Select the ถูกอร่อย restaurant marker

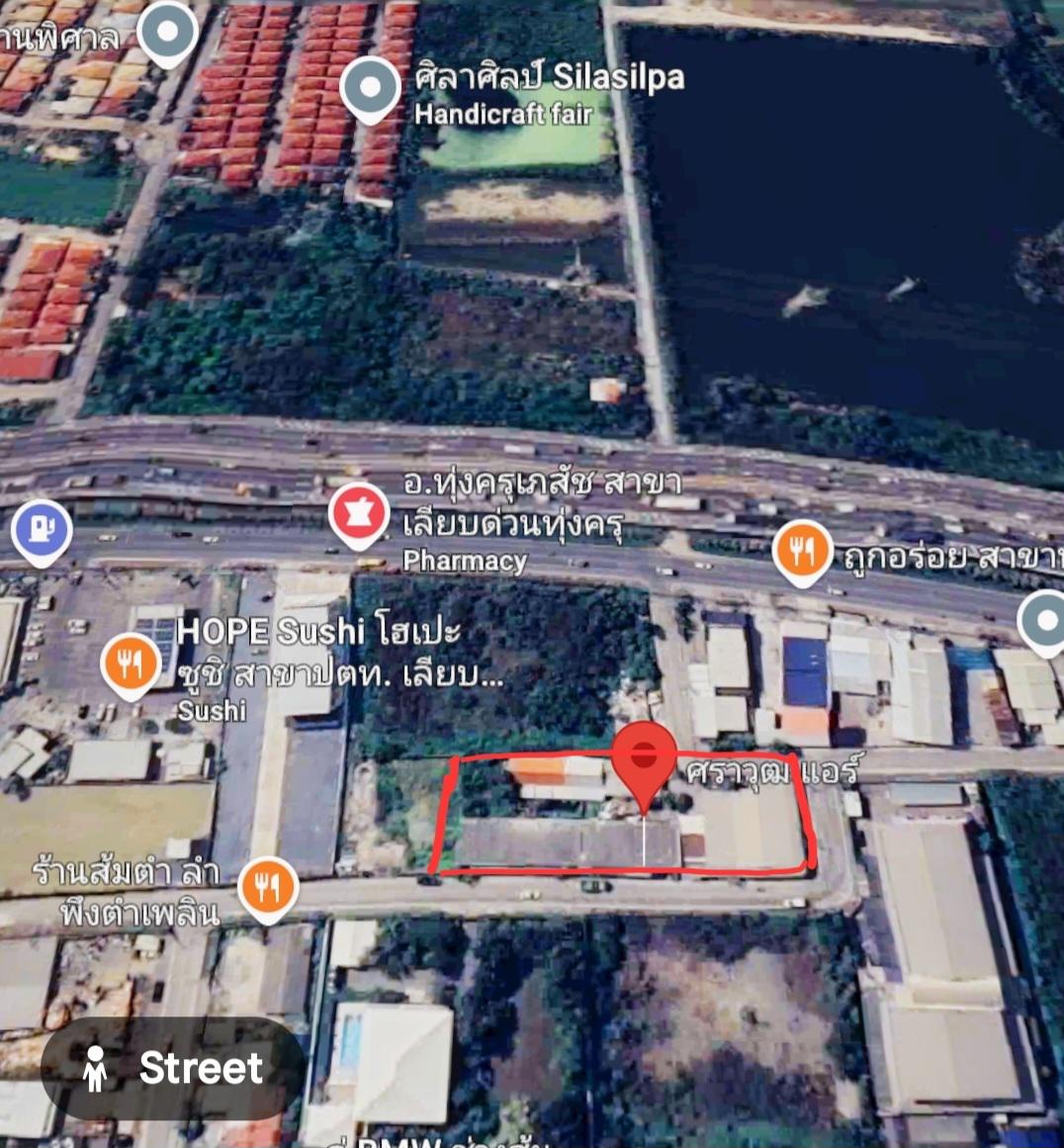click(x=803, y=551)
